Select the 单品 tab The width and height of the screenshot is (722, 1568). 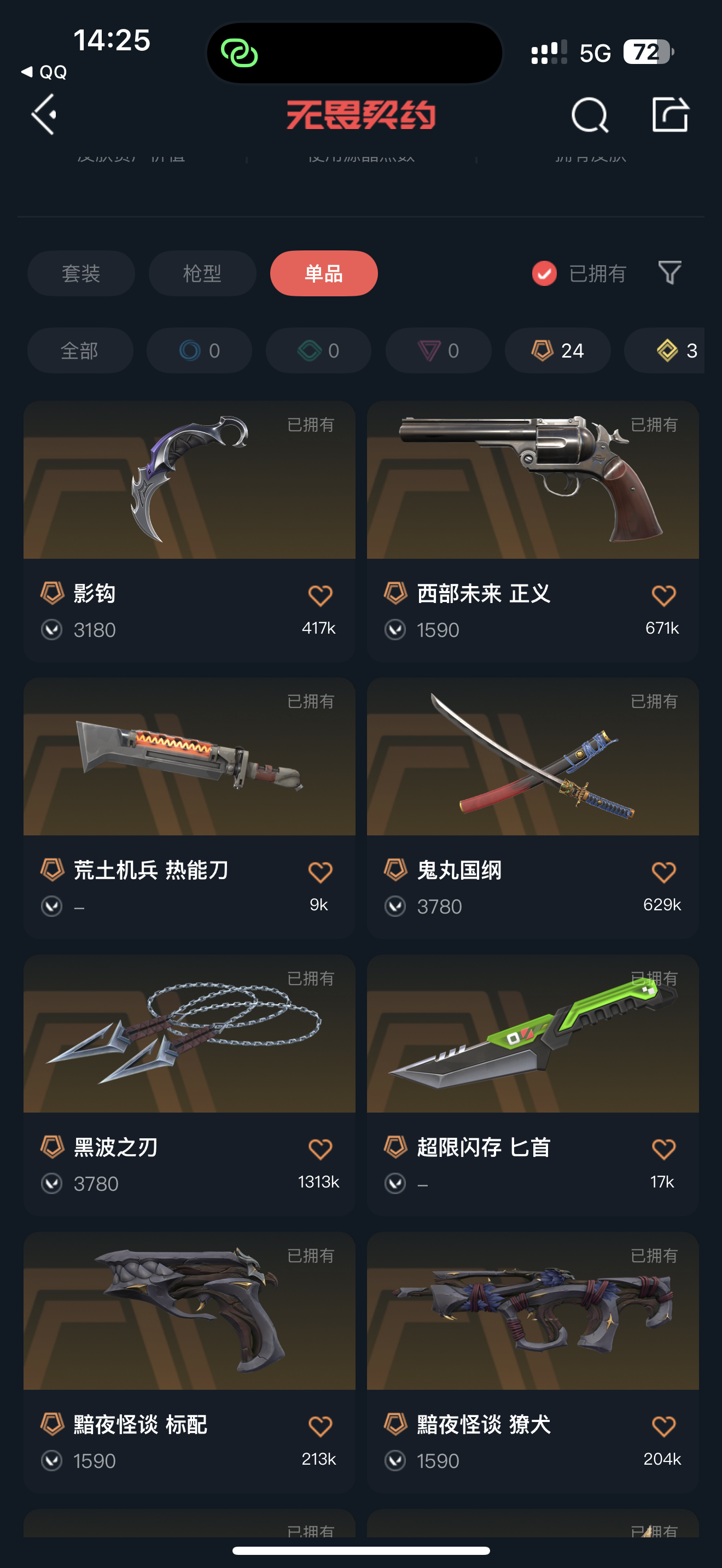click(x=323, y=273)
